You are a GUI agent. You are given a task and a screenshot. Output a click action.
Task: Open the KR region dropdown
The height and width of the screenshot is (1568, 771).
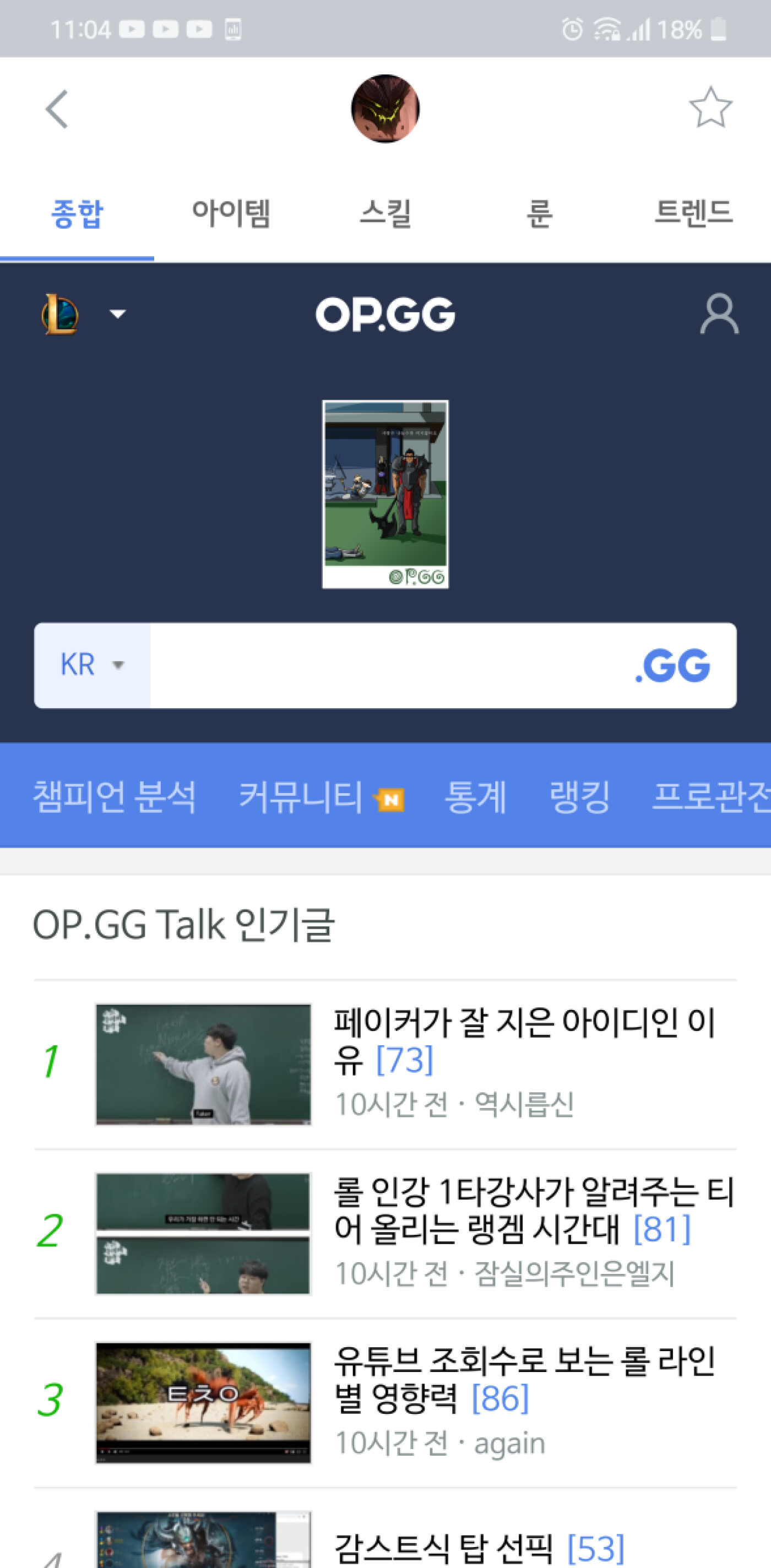point(92,665)
